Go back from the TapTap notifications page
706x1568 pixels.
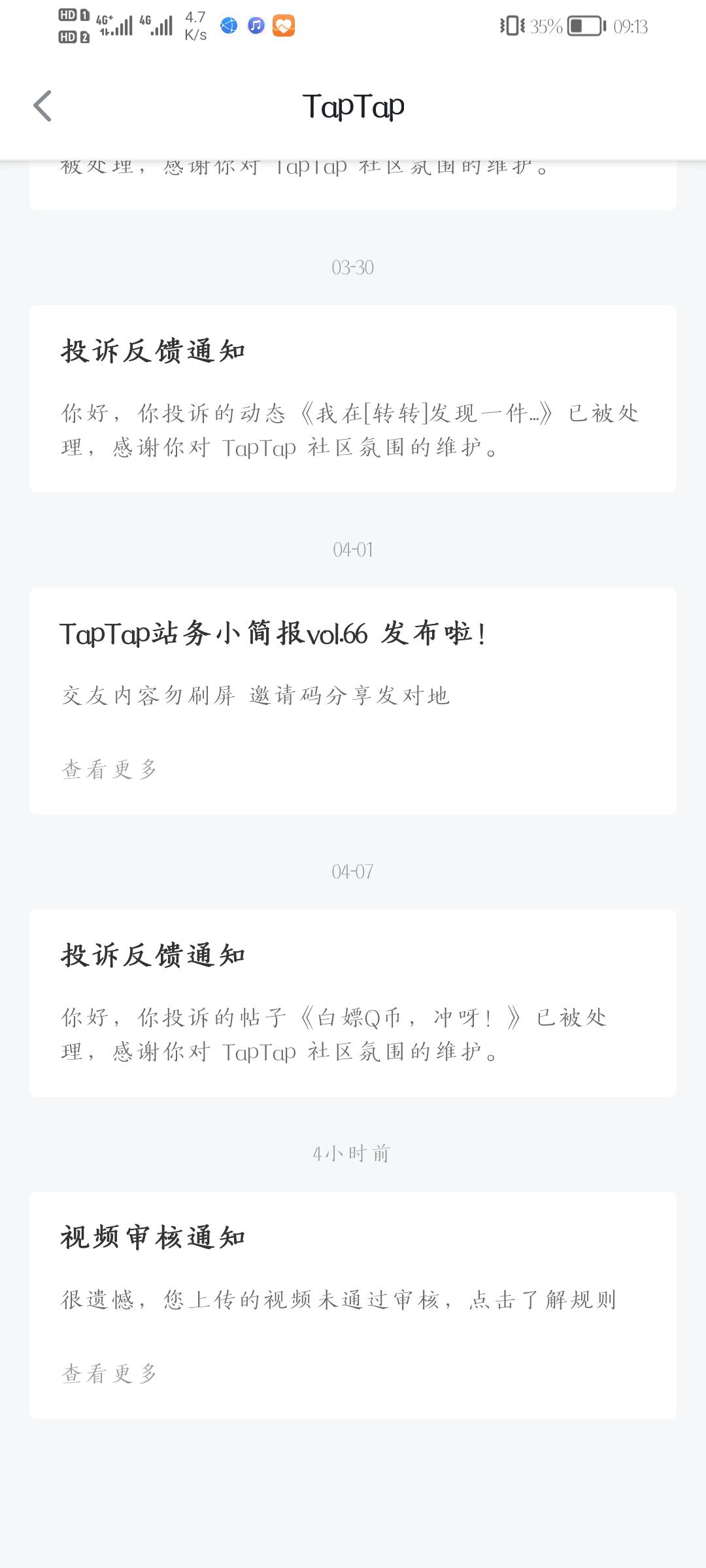(x=42, y=106)
